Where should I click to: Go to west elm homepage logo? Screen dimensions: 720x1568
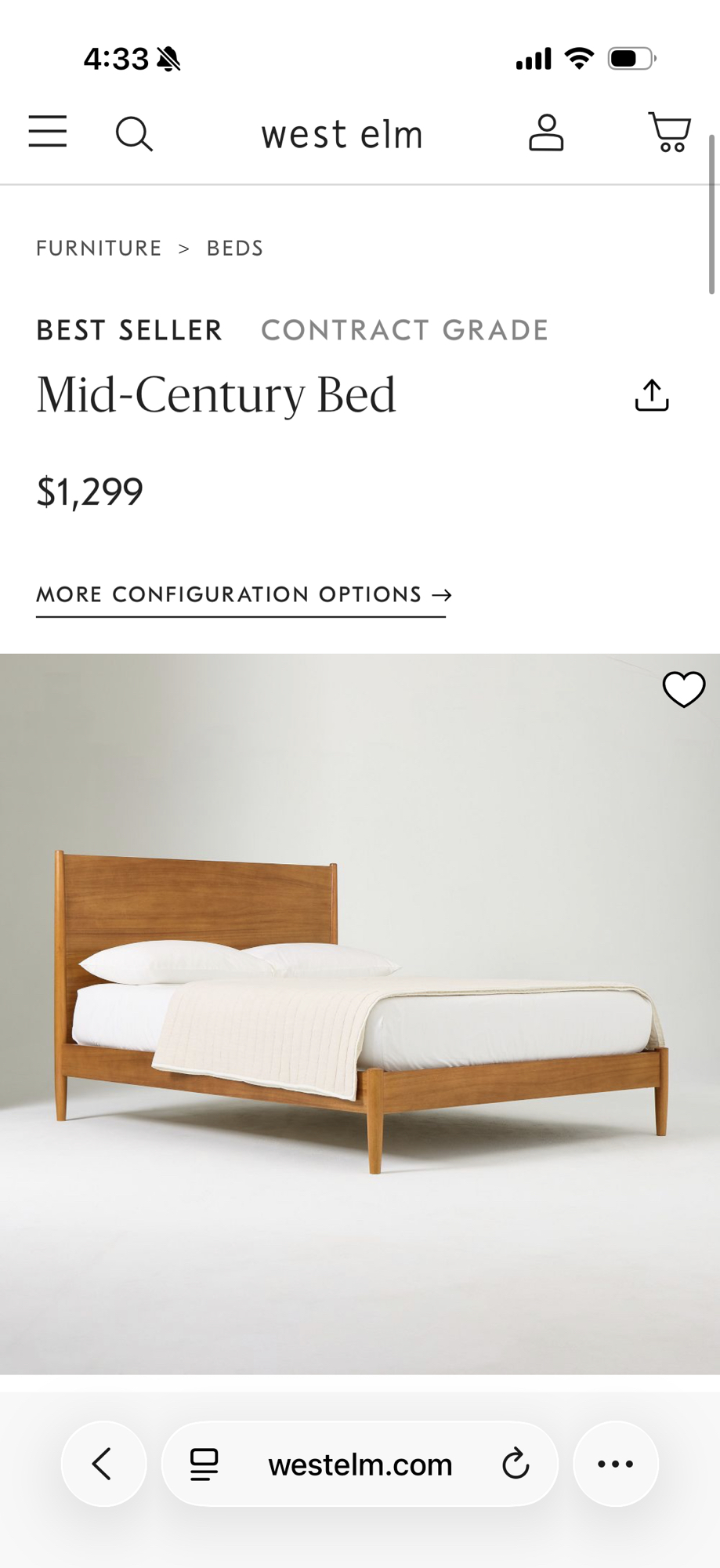click(342, 134)
